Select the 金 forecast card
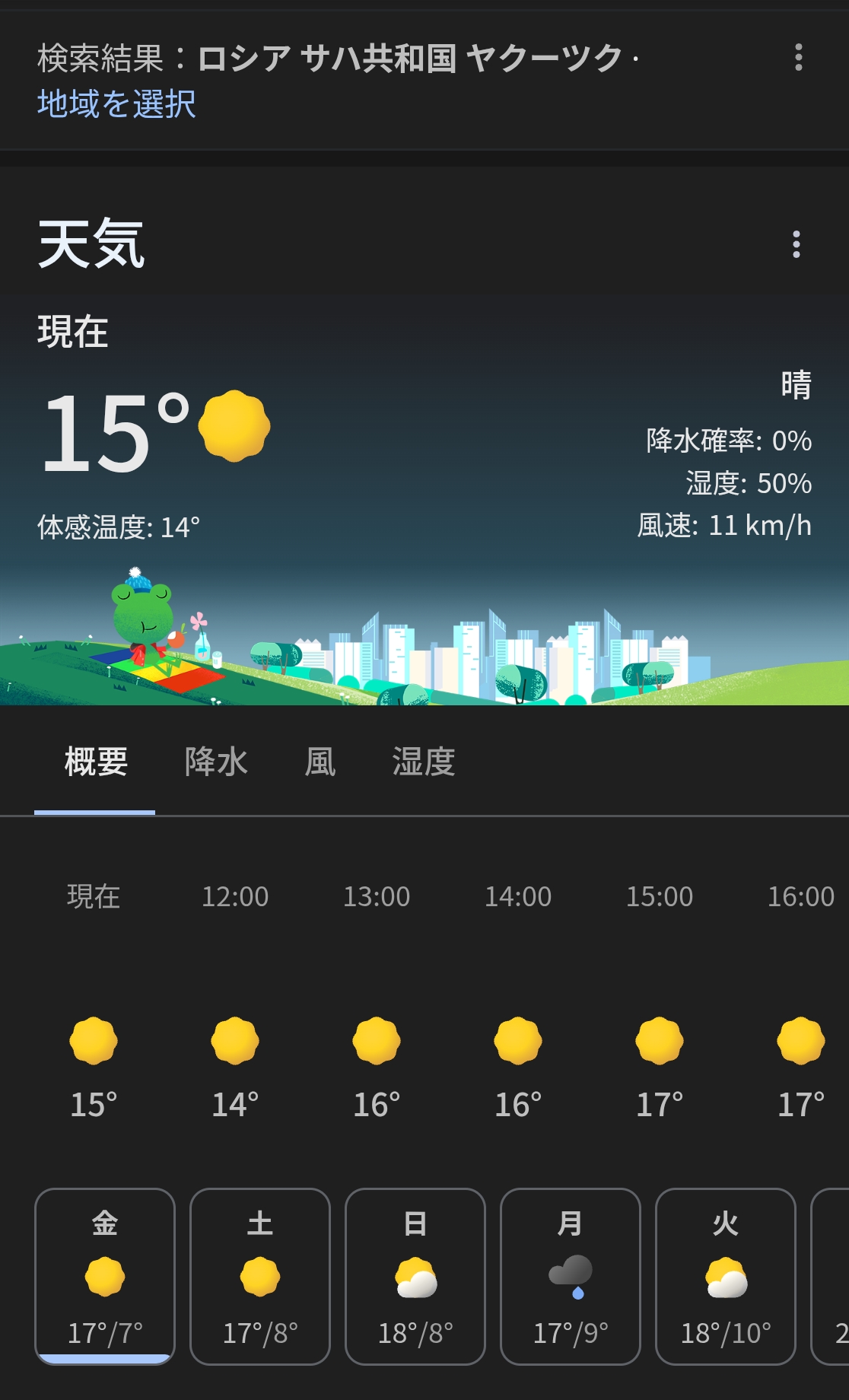This screenshot has height=1400, width=849. click(105, 1276)
